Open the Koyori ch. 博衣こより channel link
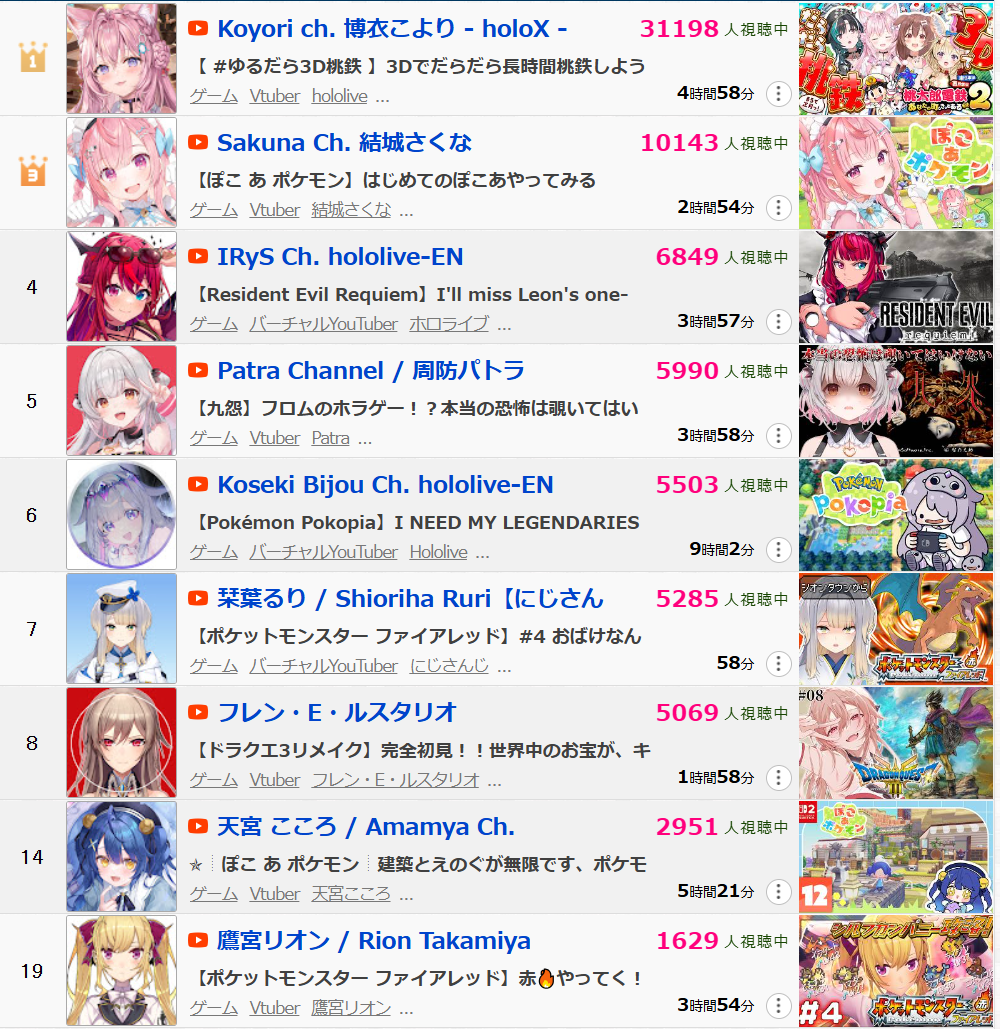The width and height of the screenshot is (1000, 1029). 392,29
